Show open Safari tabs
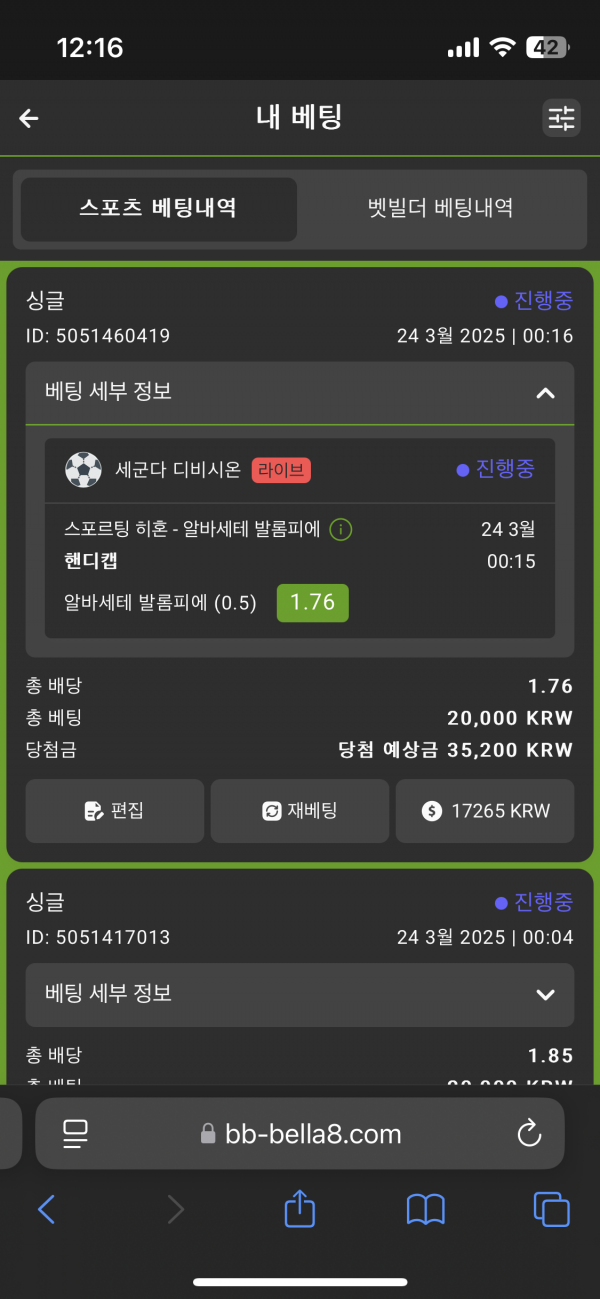This screenshot has height=1299, width=600. [x=551, y=1210]
